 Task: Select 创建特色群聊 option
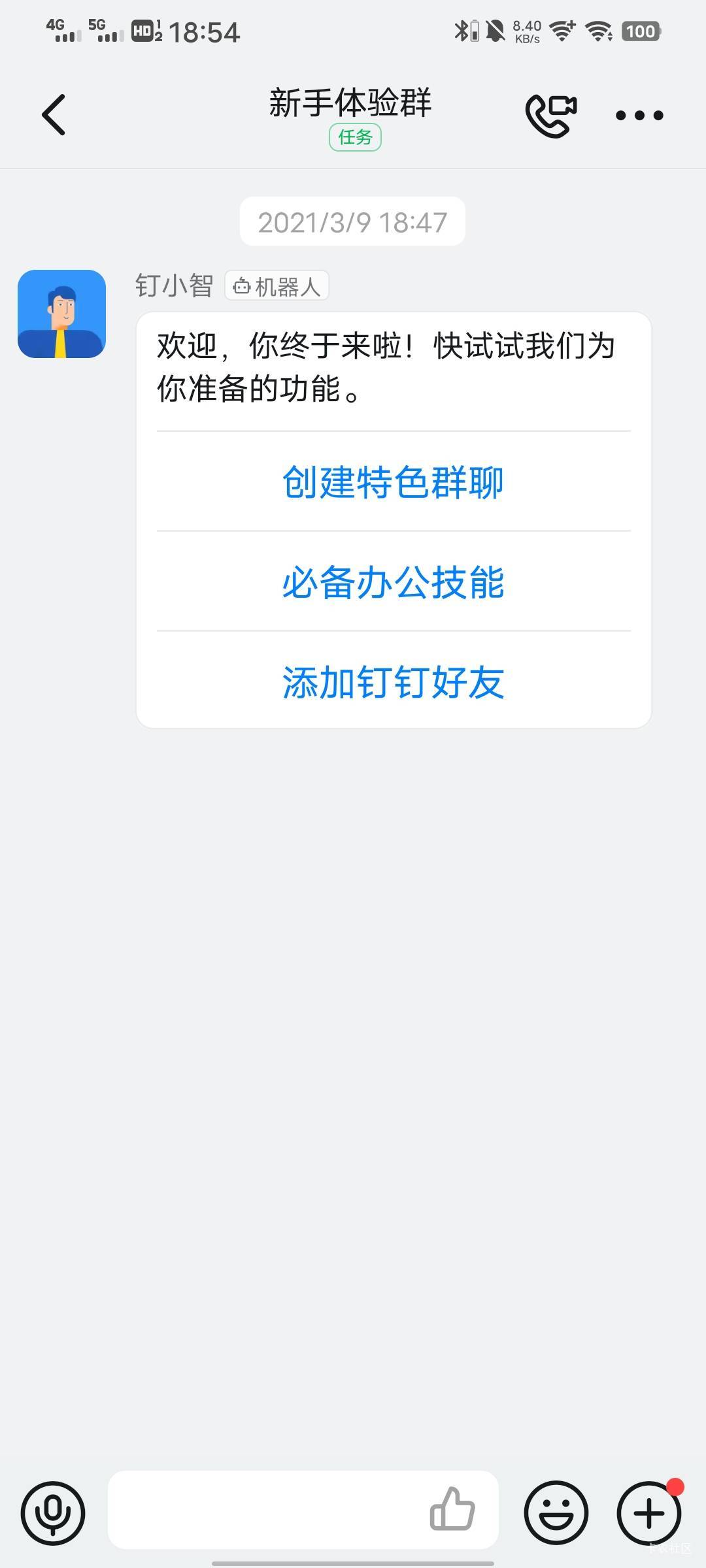pyautogui.click(x=393, y=482)
